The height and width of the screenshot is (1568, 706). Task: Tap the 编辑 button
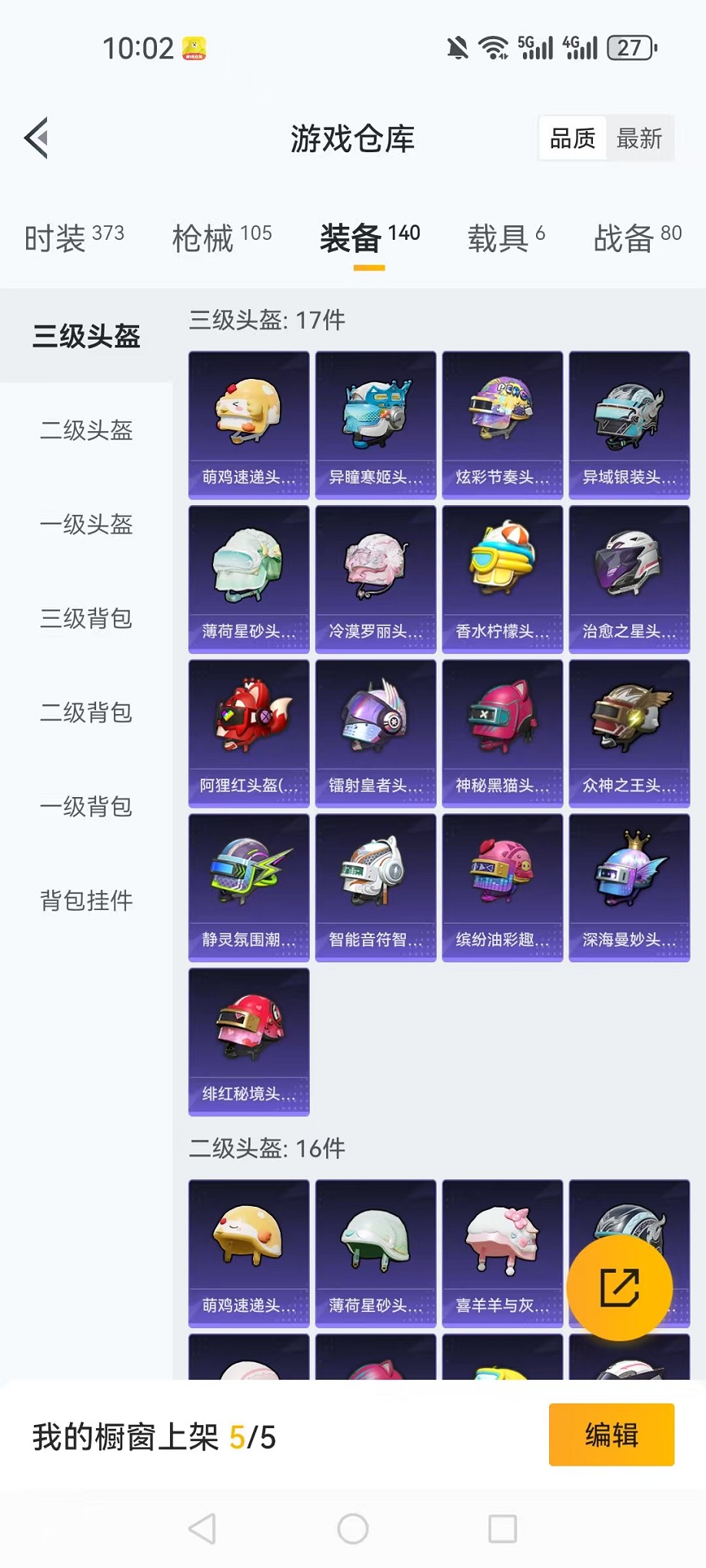[611, 1435]
